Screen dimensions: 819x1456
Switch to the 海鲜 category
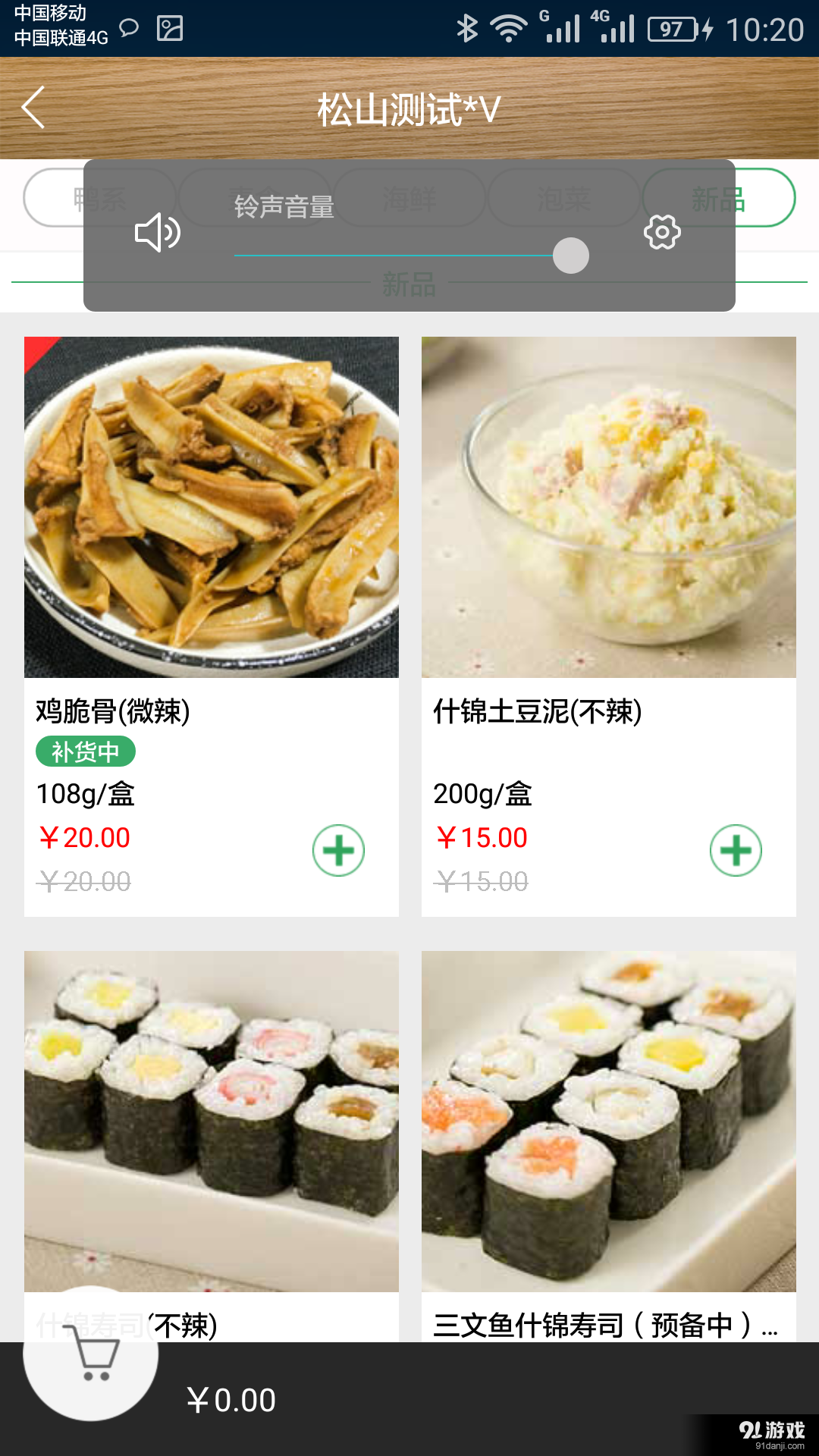click(x=410, y=198)
